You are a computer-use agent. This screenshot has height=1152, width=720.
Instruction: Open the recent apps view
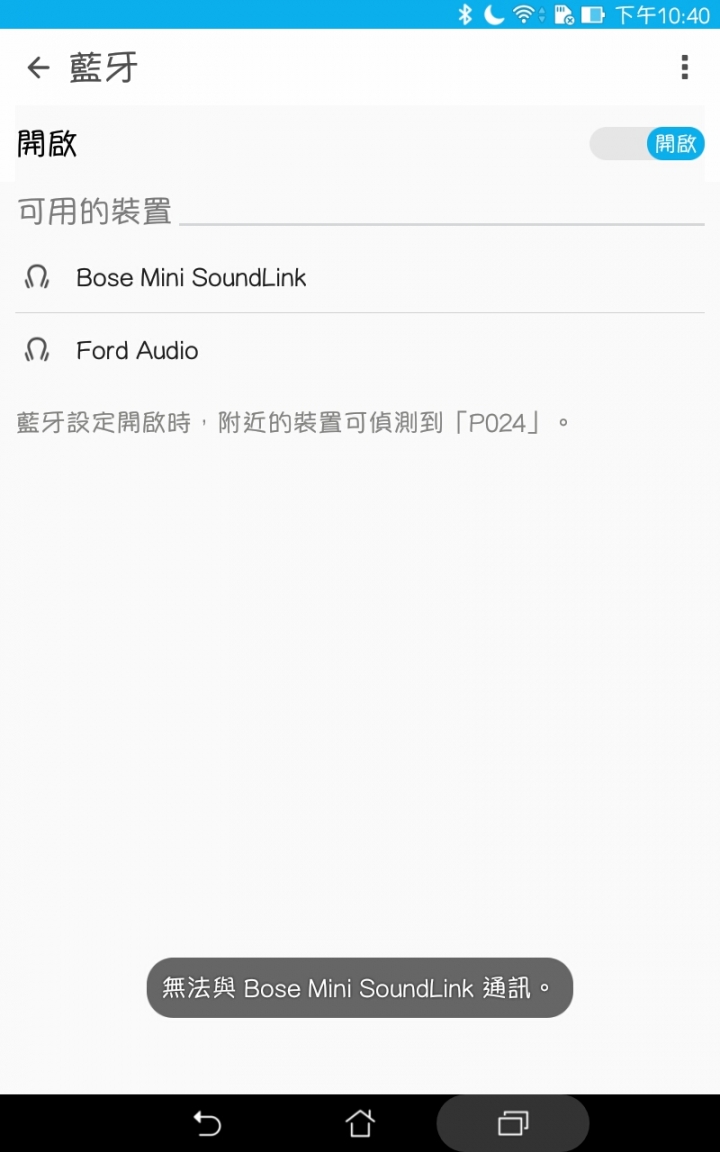tap(513, 1123)
